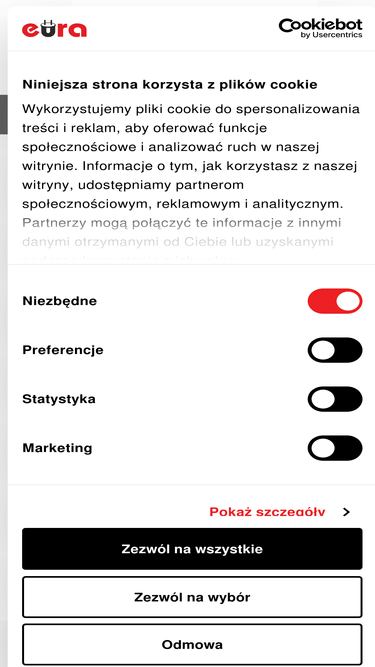Open the Cookiebot by Usercentrics link

tap(321, 29)
